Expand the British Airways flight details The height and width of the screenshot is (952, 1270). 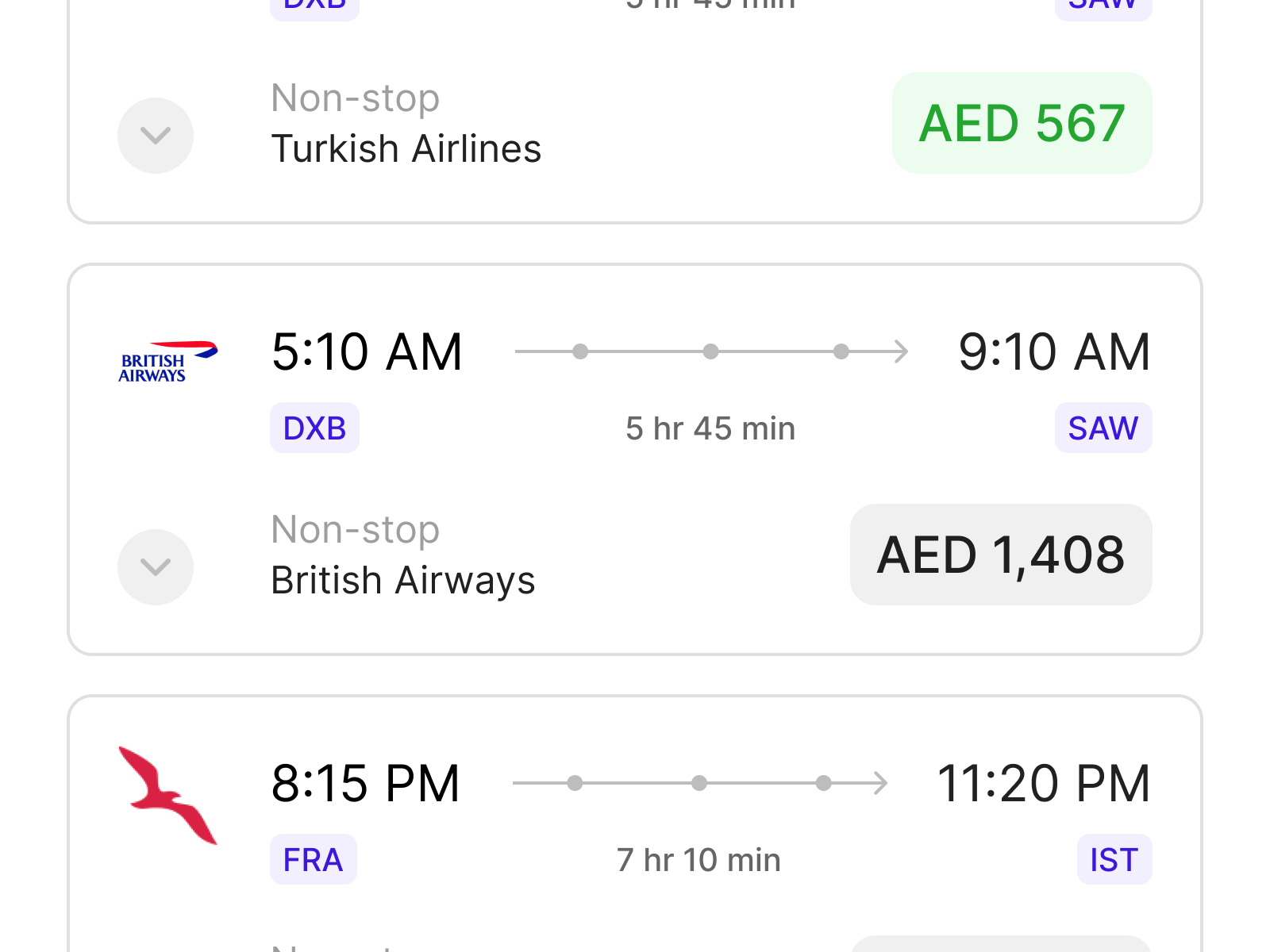pos(156,567)
